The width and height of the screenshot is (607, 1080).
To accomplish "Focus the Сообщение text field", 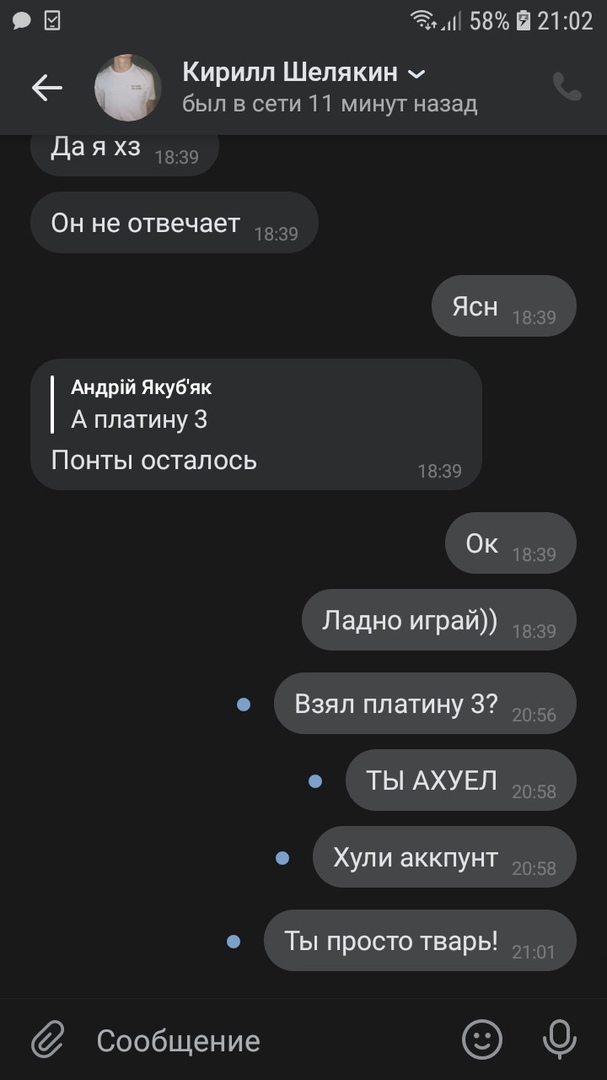I will (260, 1040).
